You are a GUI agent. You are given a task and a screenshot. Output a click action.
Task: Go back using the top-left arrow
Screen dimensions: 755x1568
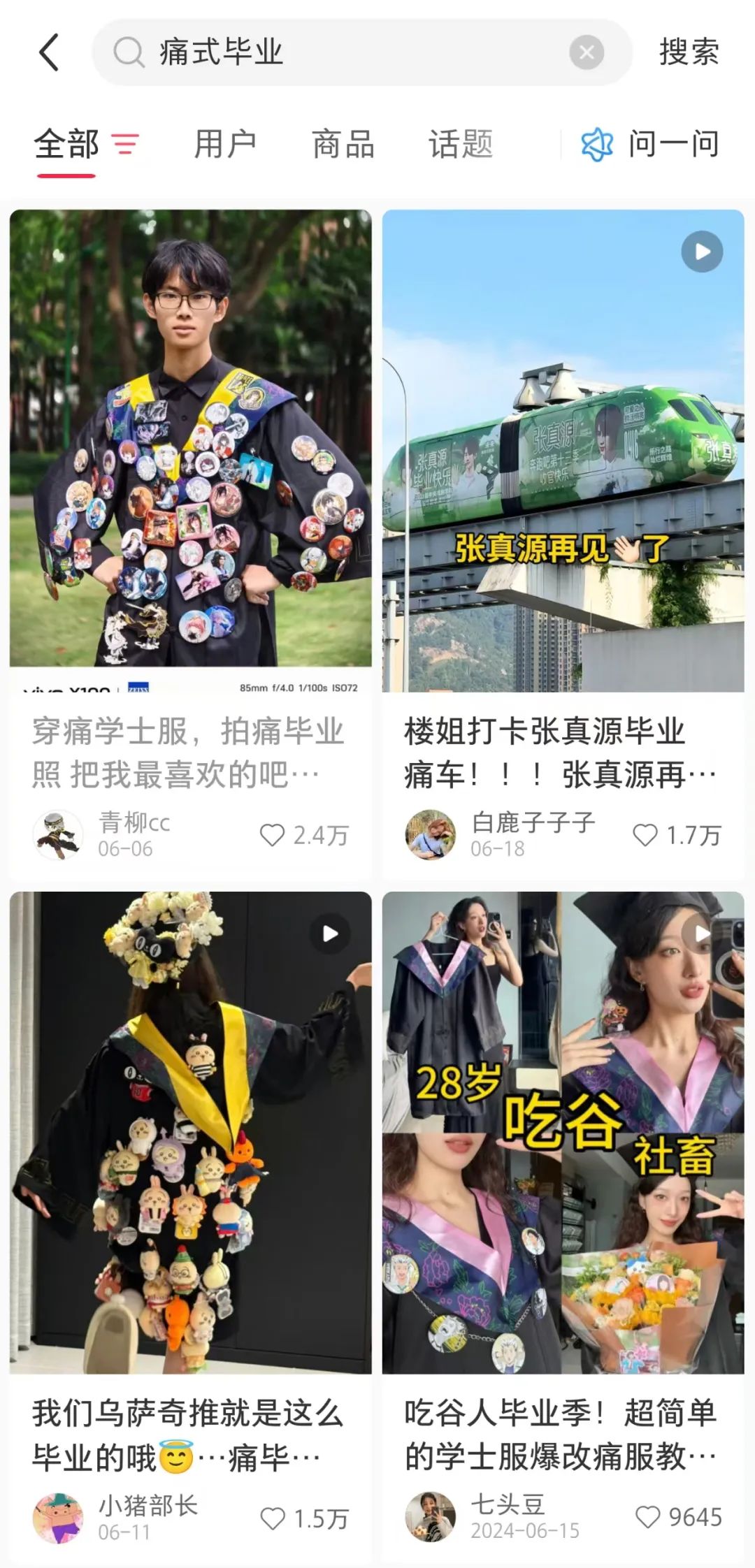(x=49, y=52)
